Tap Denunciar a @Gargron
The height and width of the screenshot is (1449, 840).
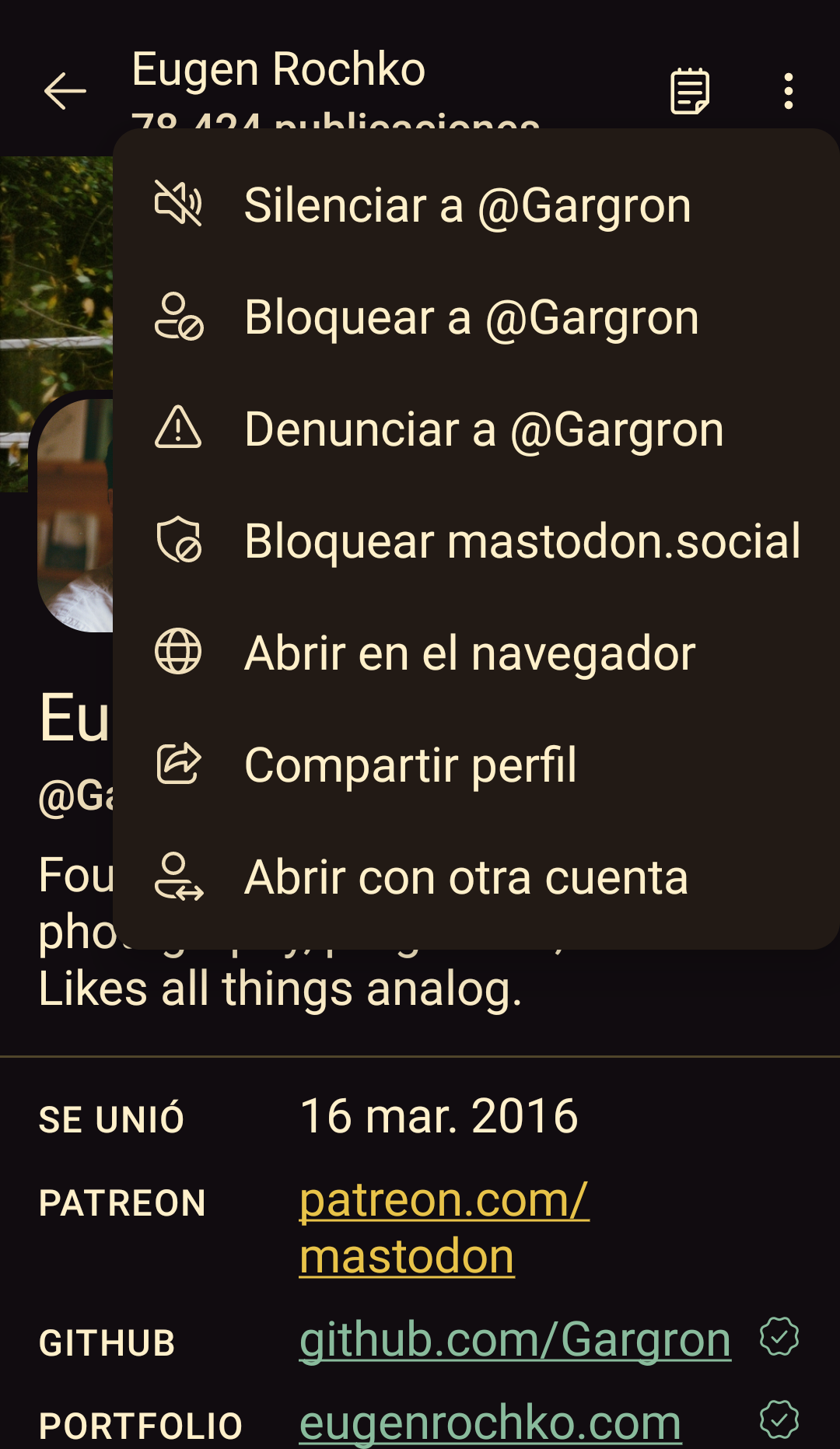point(476,429)
